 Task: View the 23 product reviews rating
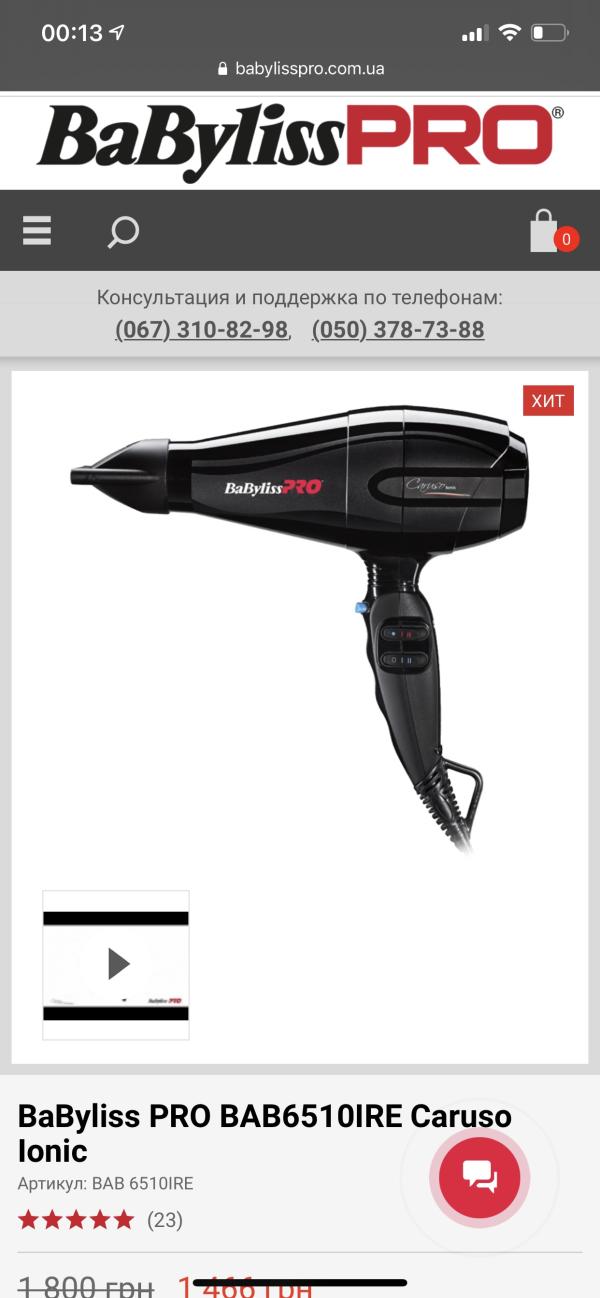pos(100,1220)
